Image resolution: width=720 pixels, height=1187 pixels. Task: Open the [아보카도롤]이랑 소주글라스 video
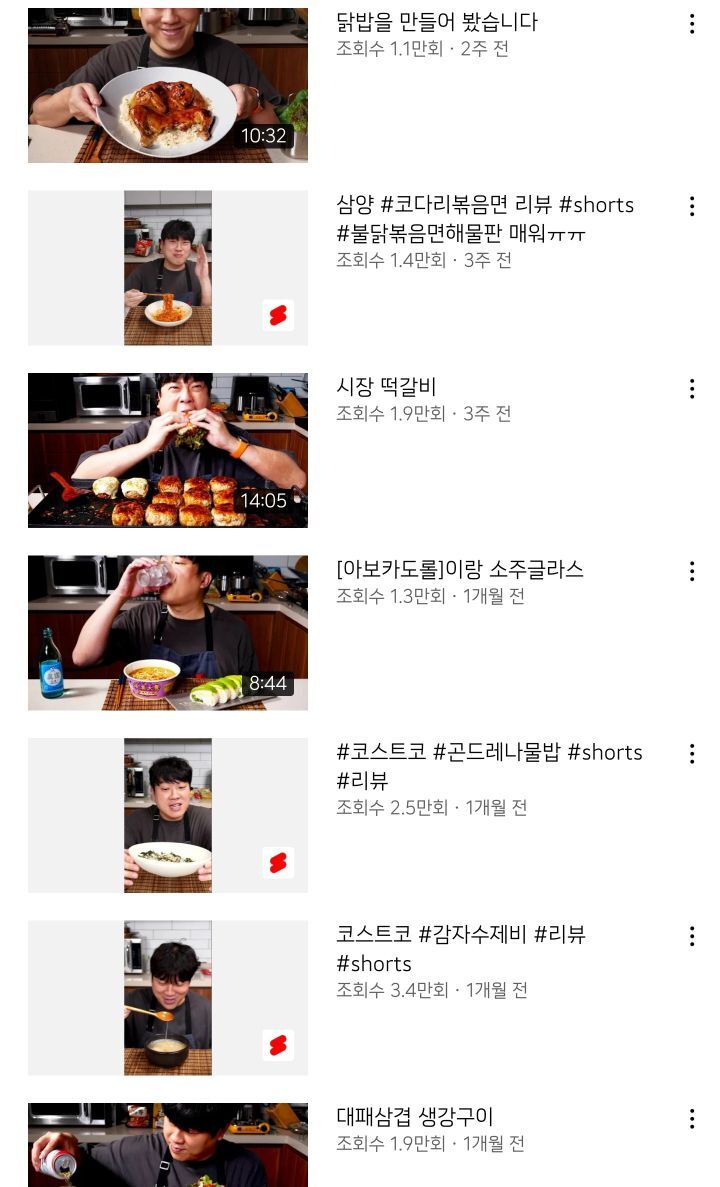tap(168, 633)
